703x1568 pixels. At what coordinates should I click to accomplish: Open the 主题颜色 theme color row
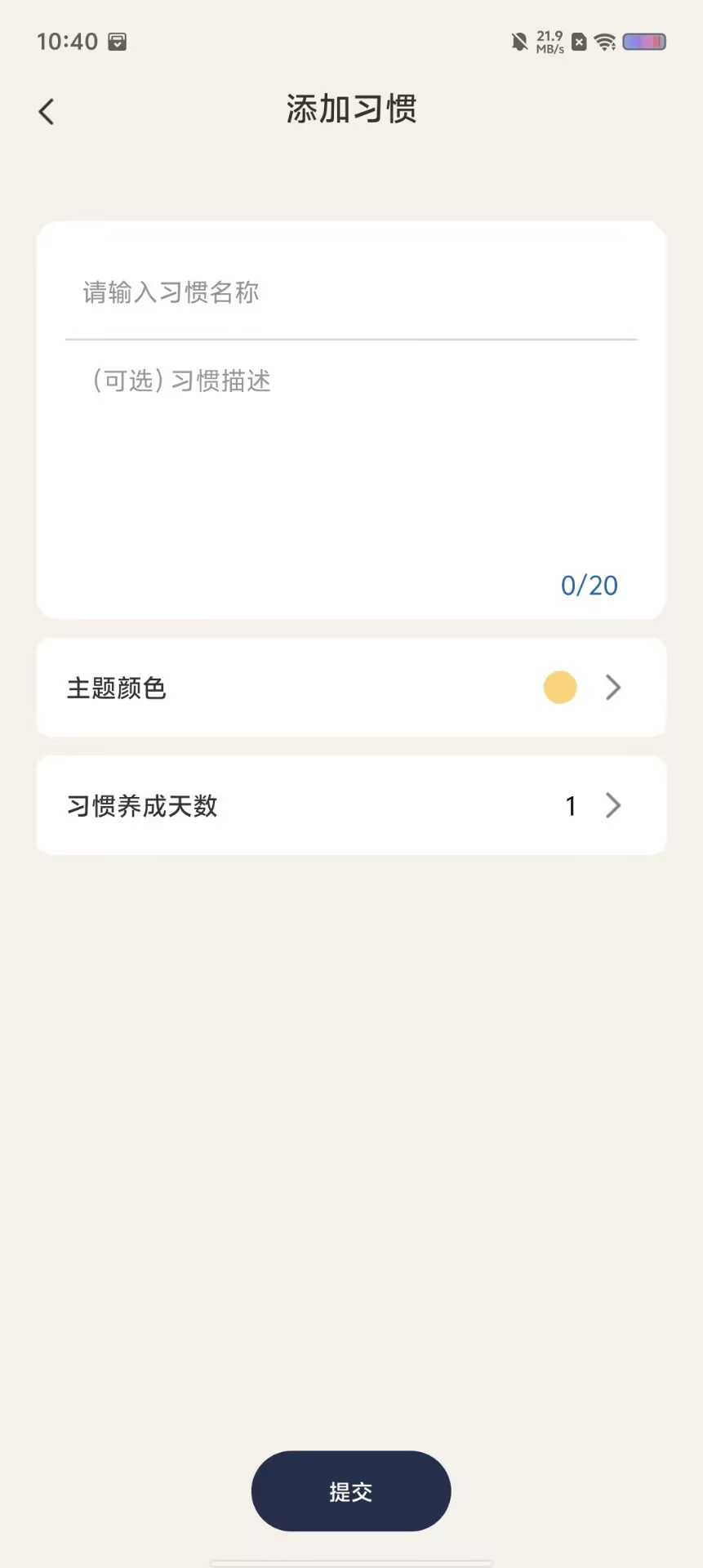coord(351,688)
